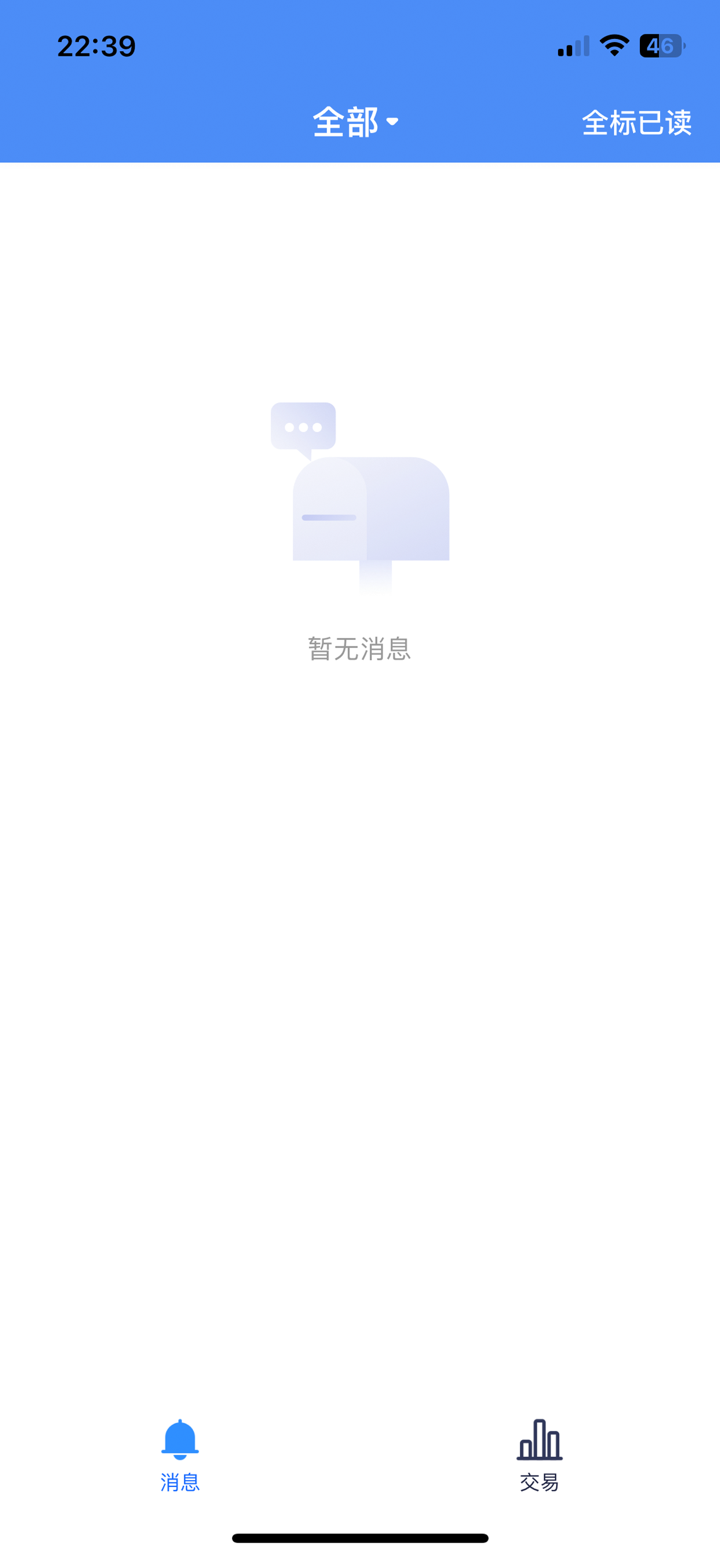Tap the bar-chart icon for 交易 tab

(x=539, y=1440)
